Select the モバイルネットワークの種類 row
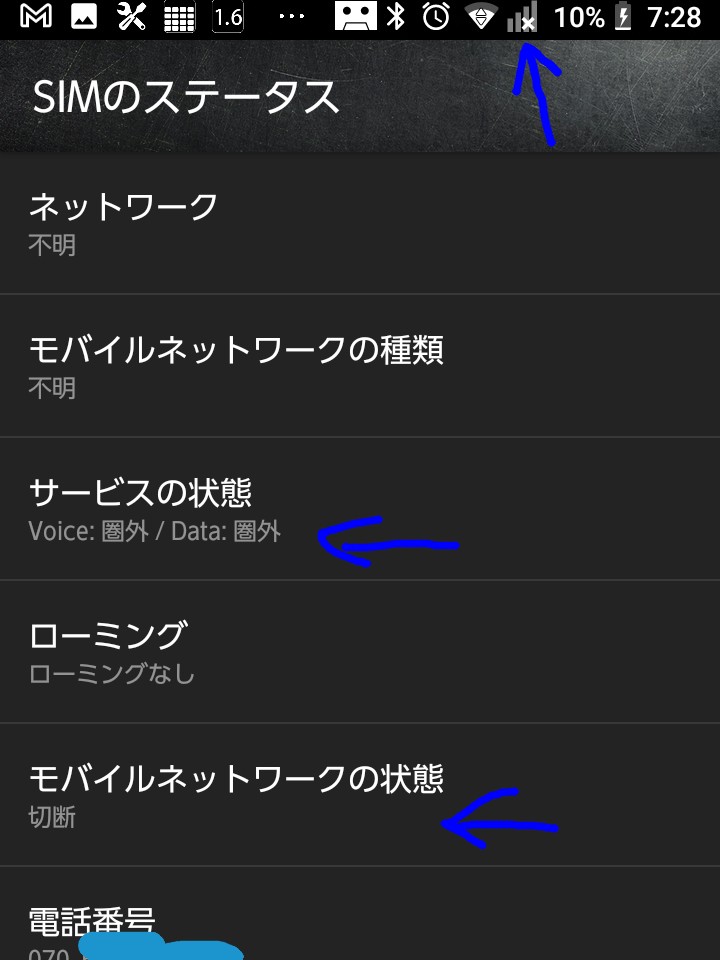 coord(360,366)
